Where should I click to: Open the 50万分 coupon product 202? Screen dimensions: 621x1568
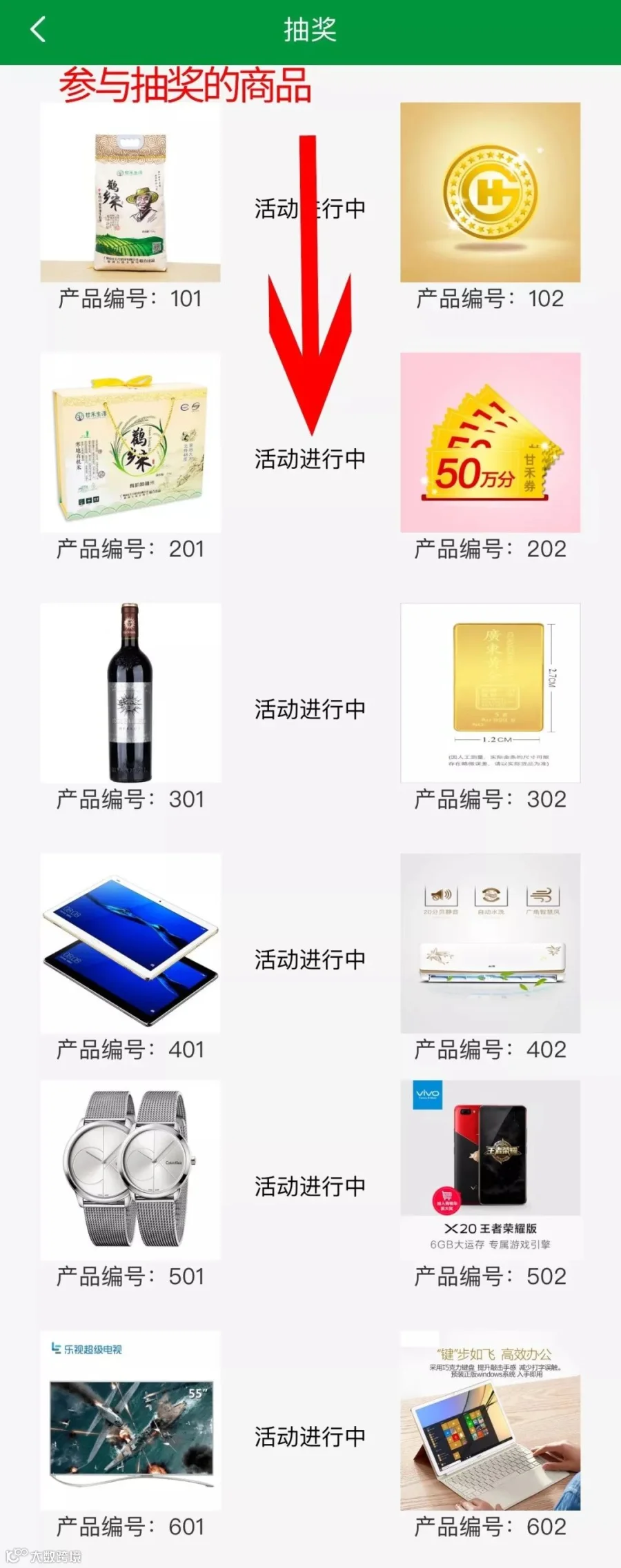[491, 443]
